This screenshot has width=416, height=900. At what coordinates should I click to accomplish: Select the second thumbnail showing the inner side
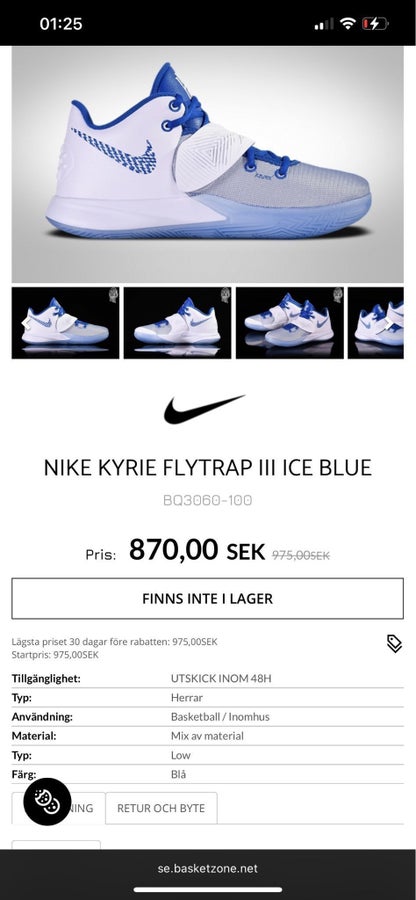tap(177, 323)
